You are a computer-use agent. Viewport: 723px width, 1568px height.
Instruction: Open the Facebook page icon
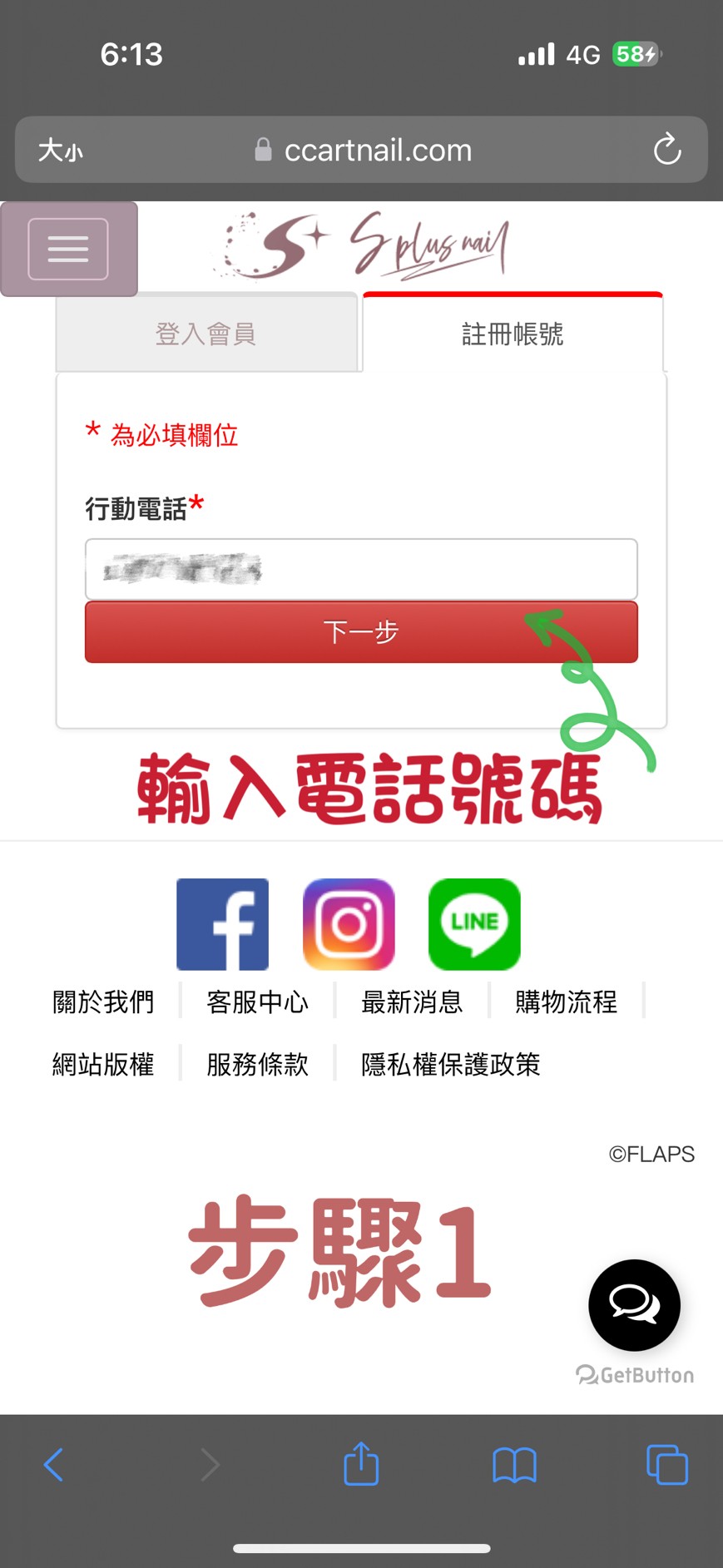point(222,924)
